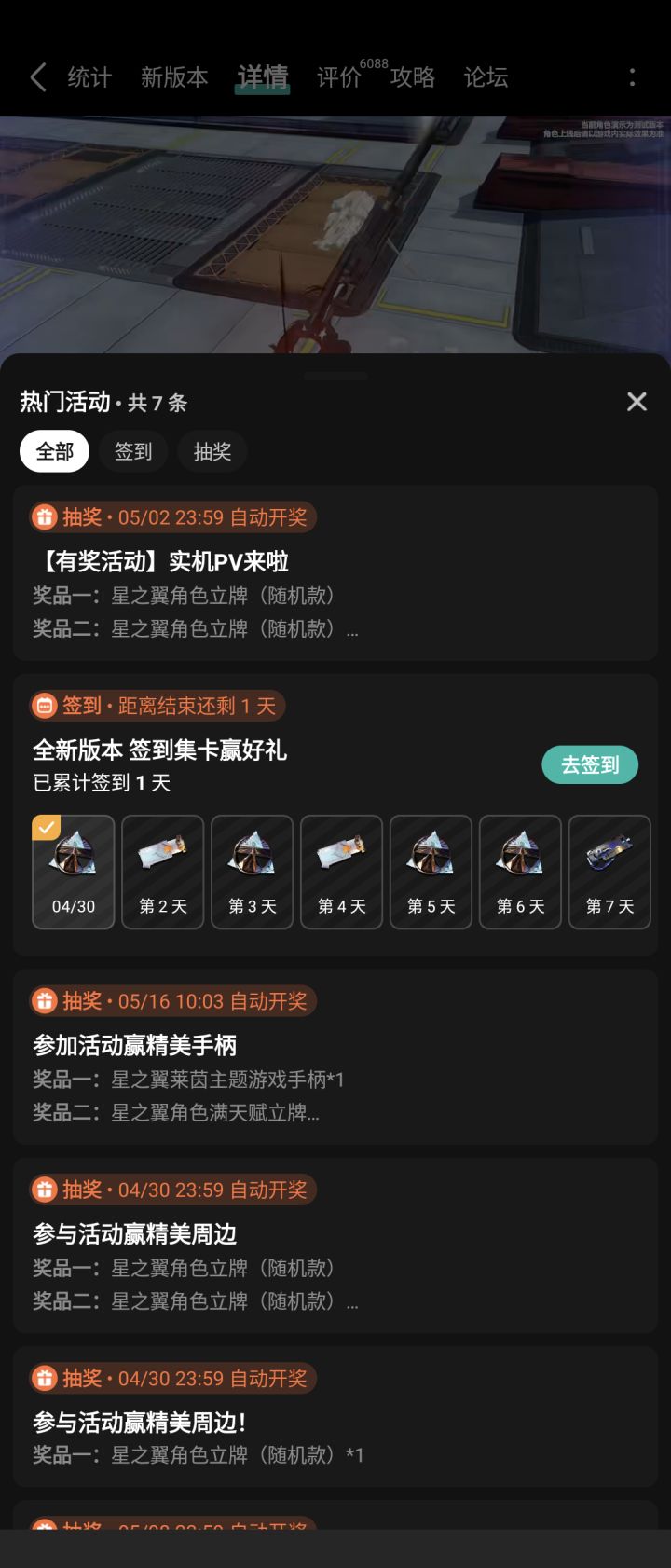This screenshot has width=671, height=1568.
Task: Tap the 第4天 sign-in reward card
Action: pyautogui.click(x=341, y=872)
